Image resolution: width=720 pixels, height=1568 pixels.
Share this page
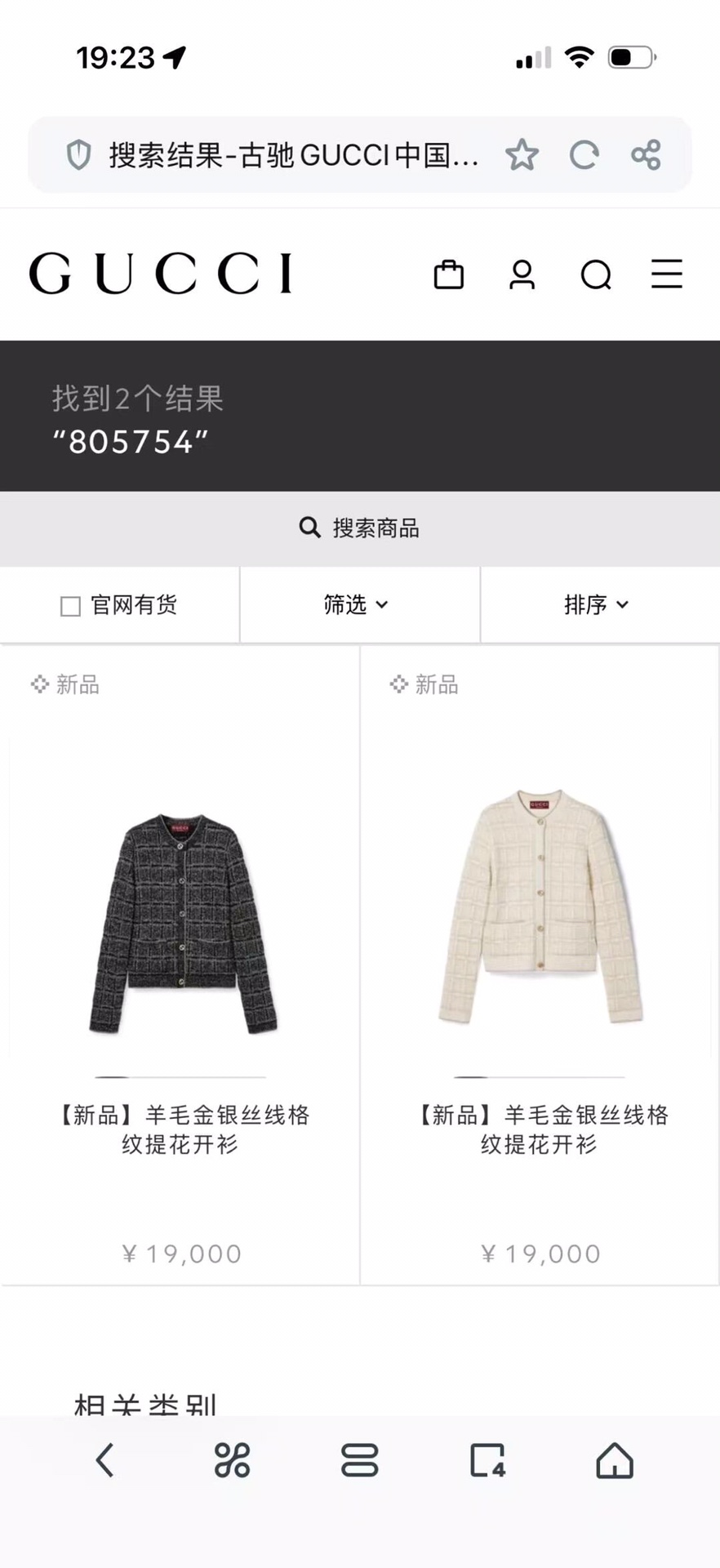(x=646, y=154)
